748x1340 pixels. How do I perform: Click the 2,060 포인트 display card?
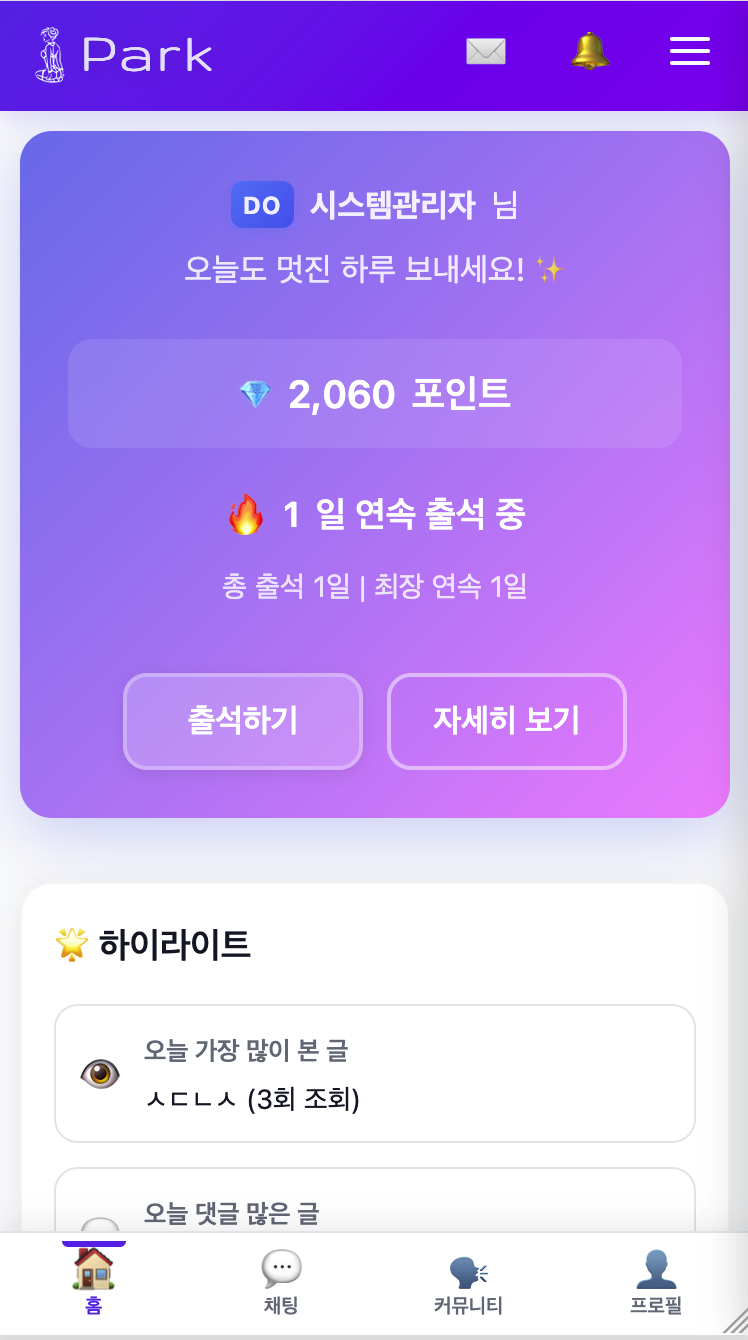point(374,393)
